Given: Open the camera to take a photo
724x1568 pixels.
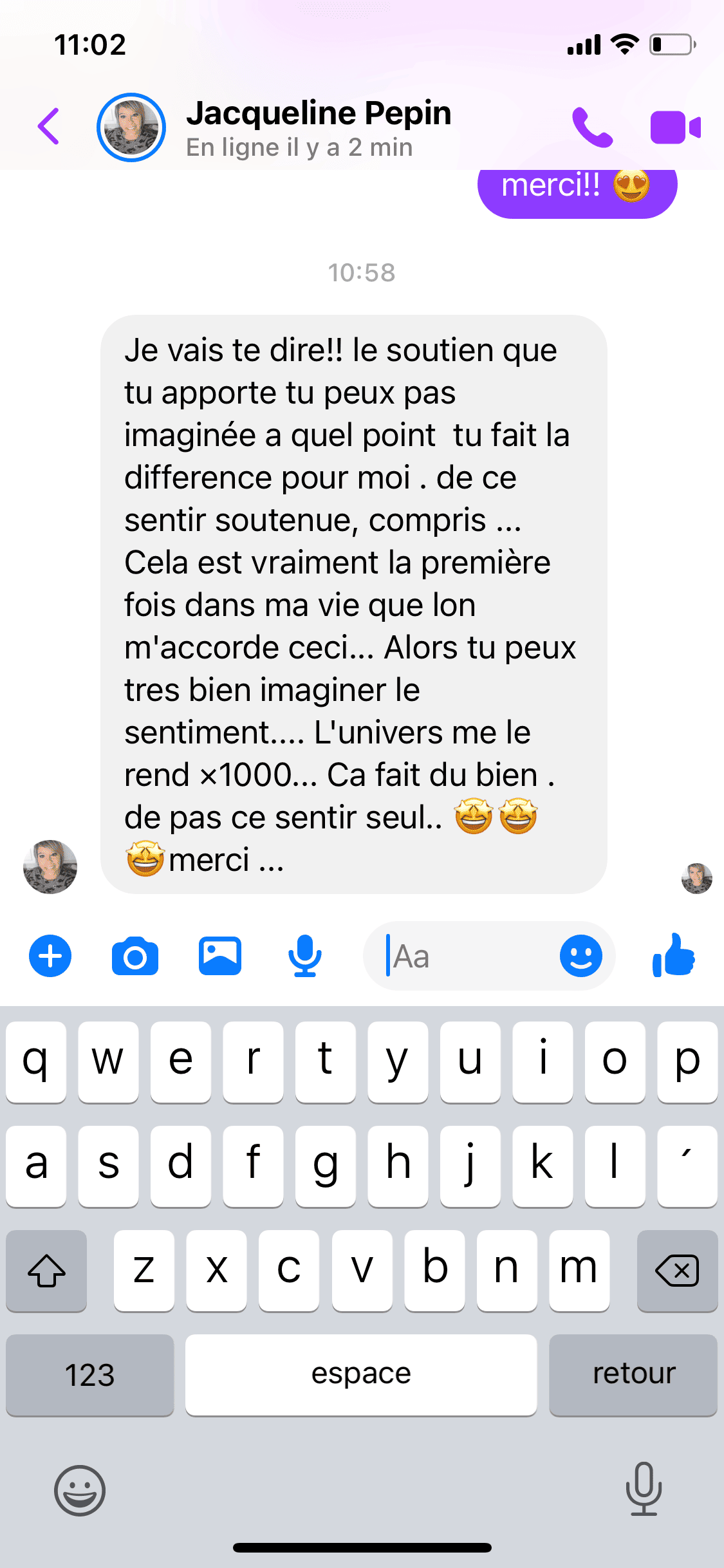Looking at the screenshot, I should coord(135,957).
